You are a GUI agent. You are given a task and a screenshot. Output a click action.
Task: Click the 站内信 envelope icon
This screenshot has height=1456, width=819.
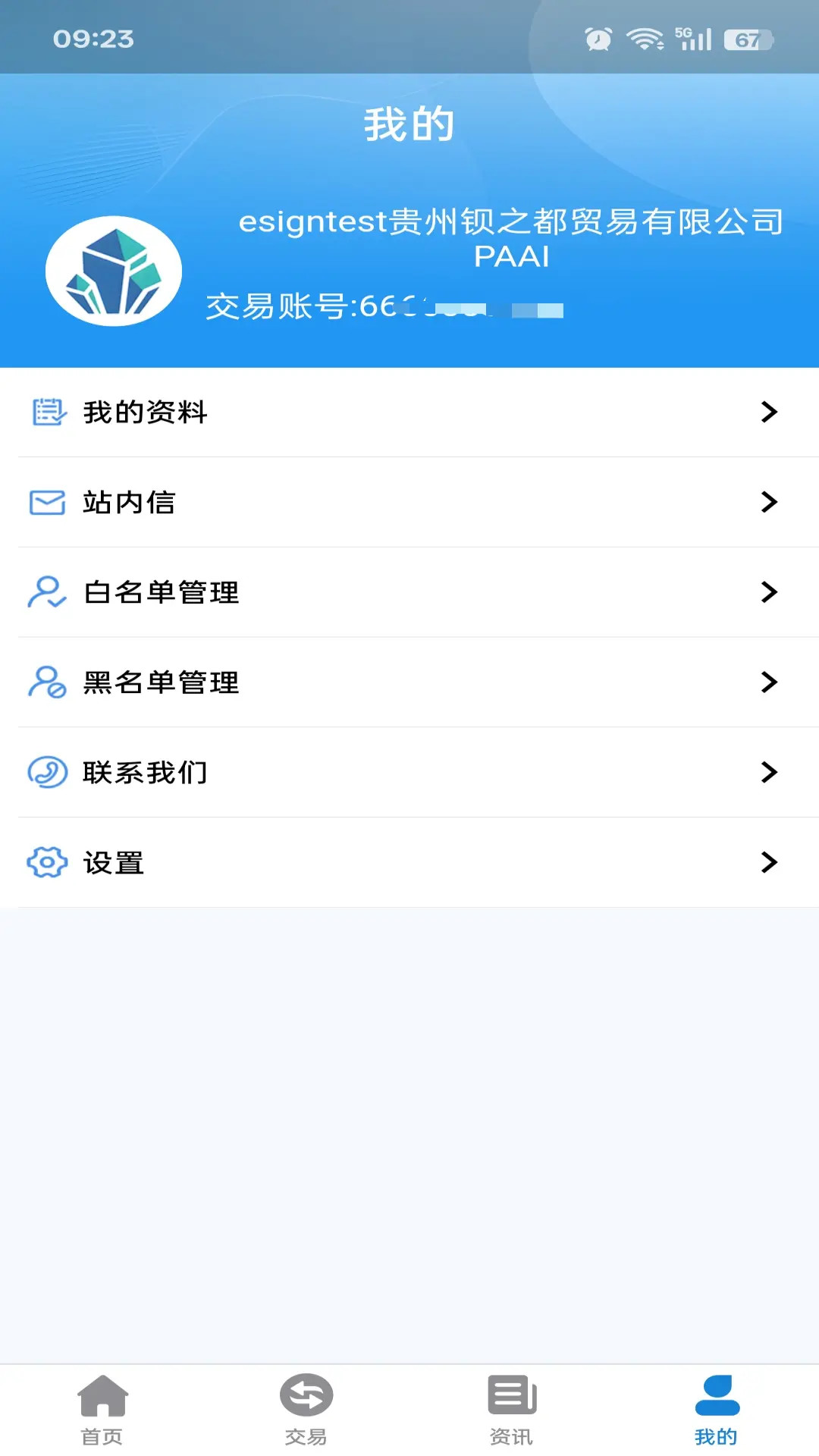pyautogui.click(x=45, y=501)
